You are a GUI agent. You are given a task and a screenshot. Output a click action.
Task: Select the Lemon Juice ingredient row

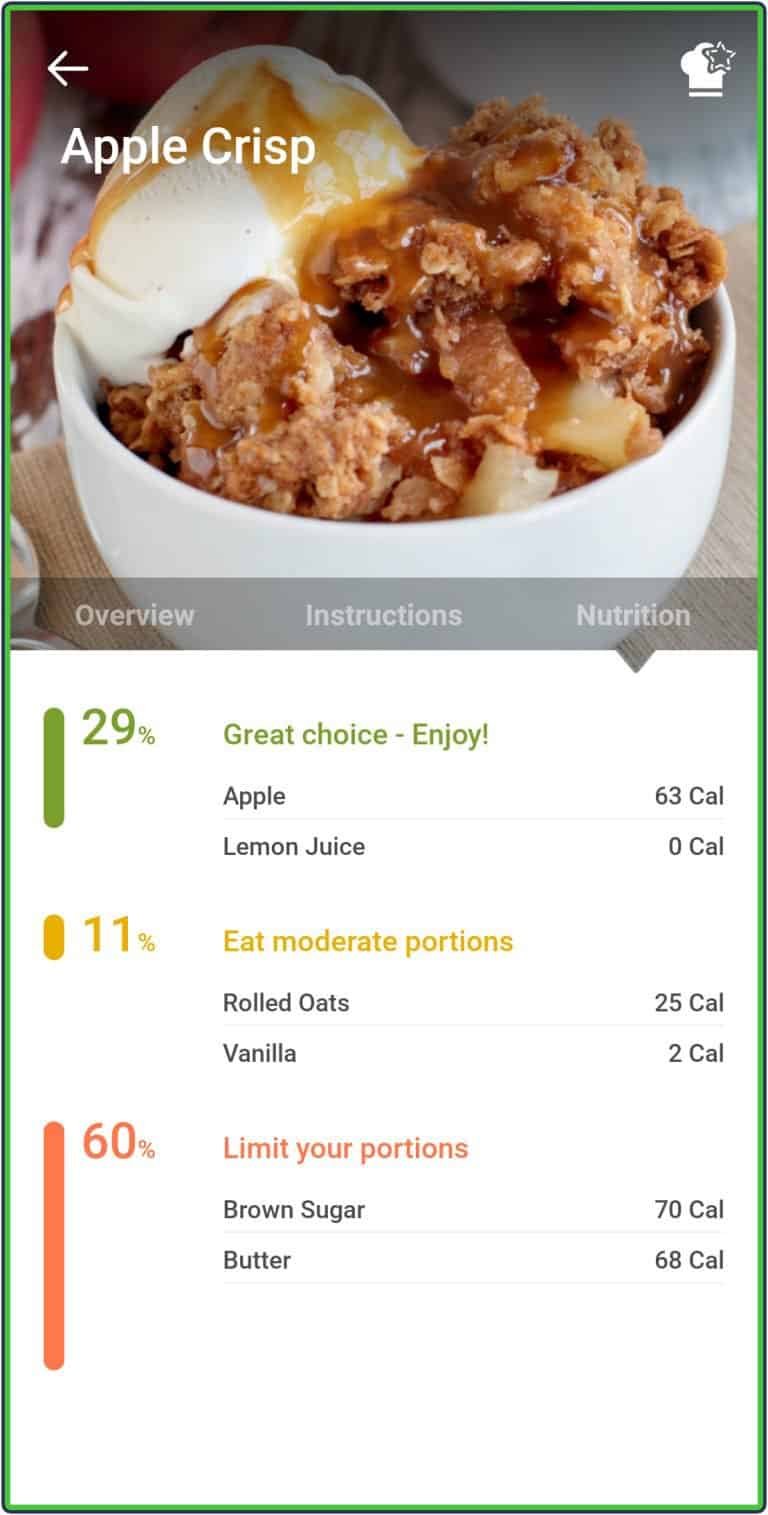click(x=470, y=847)
